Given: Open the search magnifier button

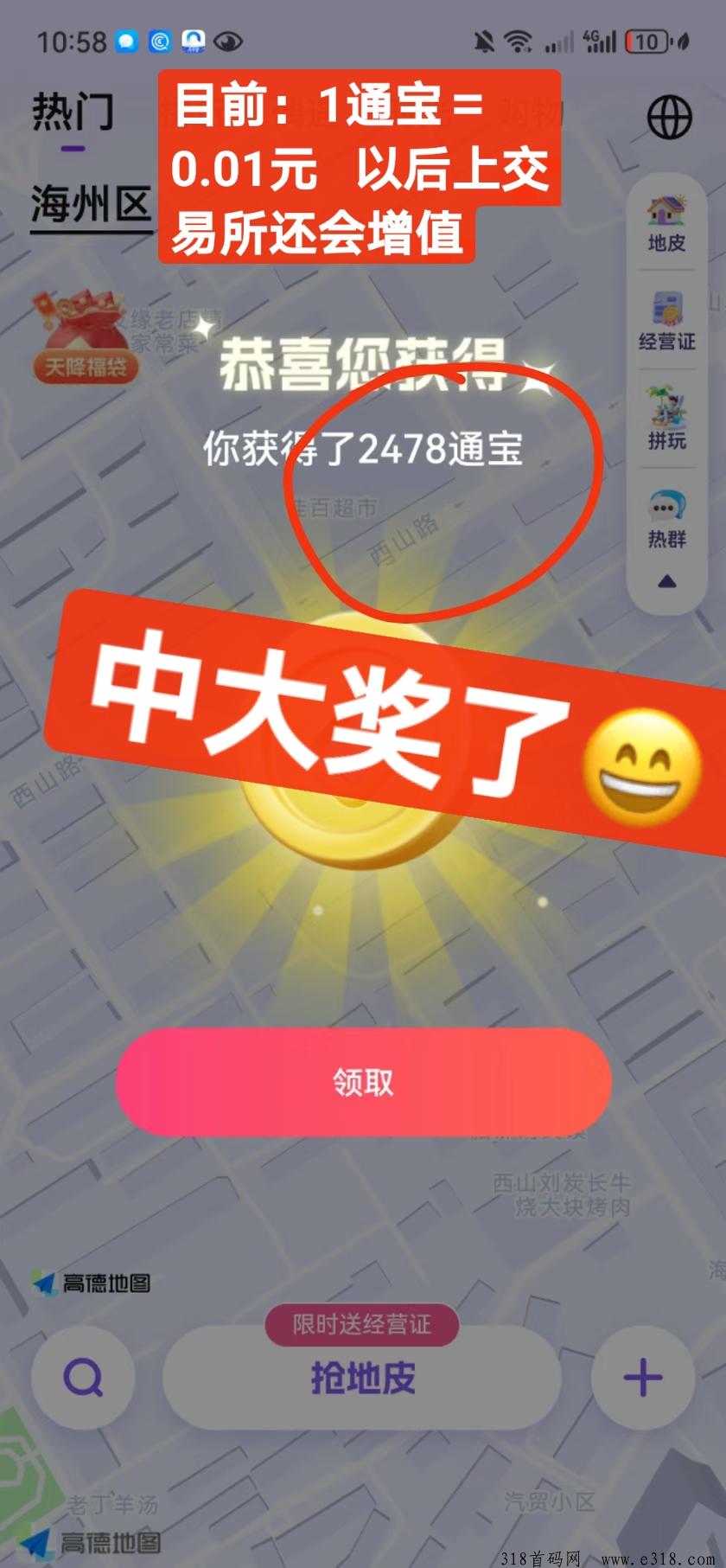Looking at the screenshot, I should point(83,1376).
